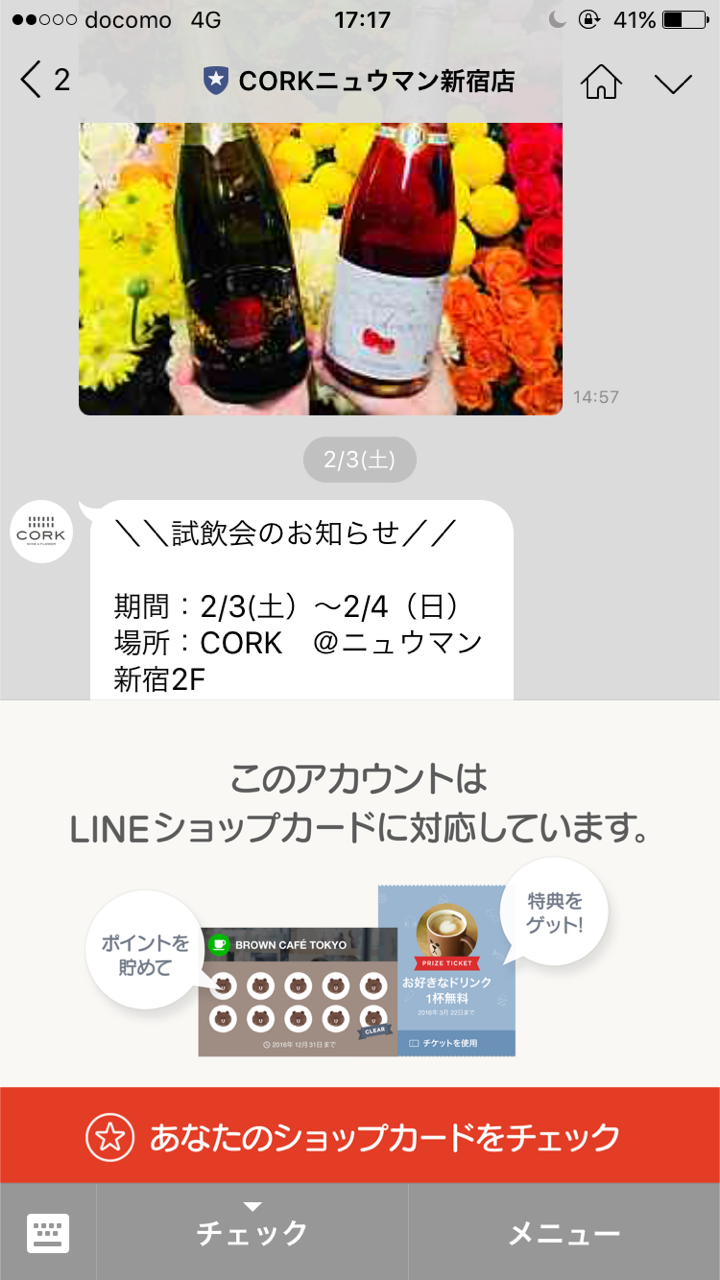Select the メニュー tab

pyautogui.click(x=564, y=1232)
